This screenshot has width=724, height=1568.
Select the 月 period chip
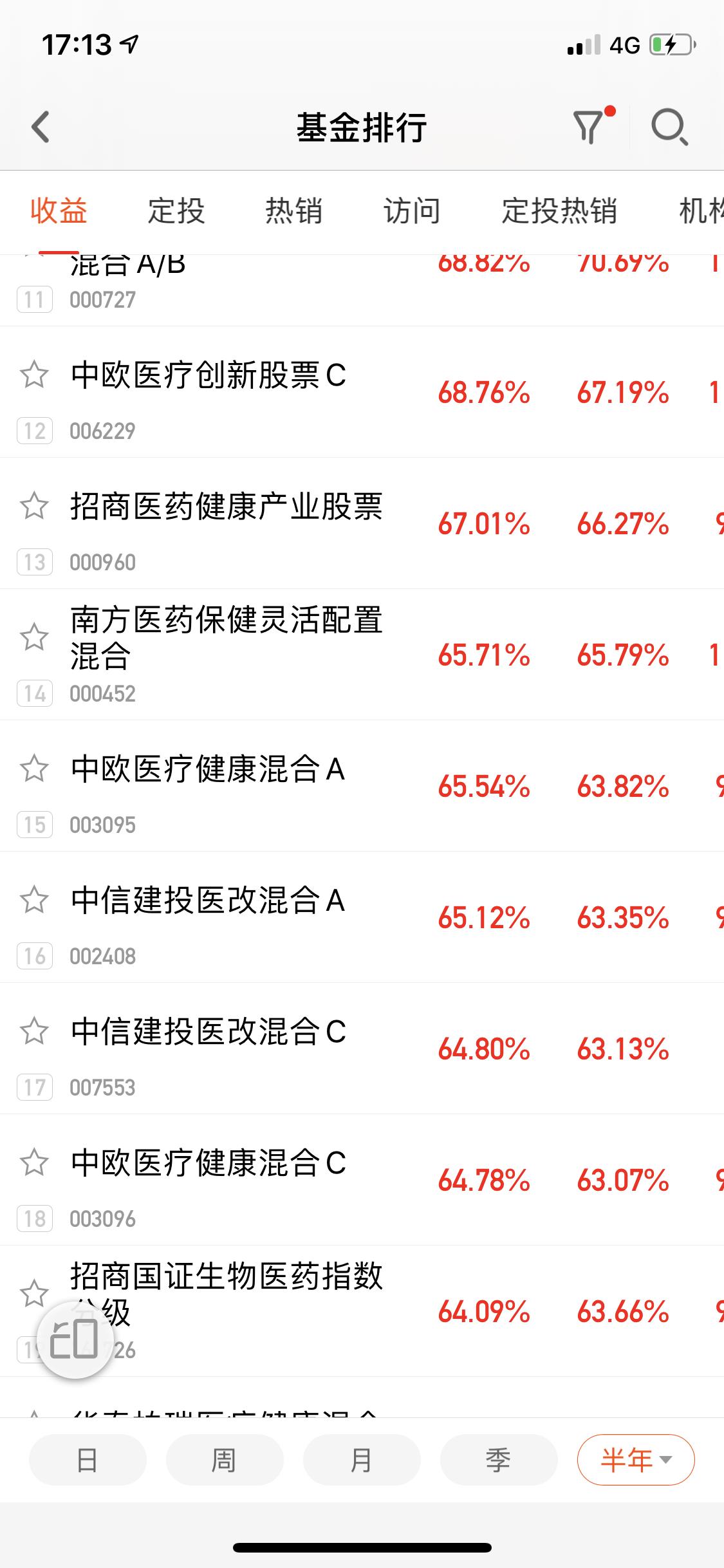coord(361,1460)
